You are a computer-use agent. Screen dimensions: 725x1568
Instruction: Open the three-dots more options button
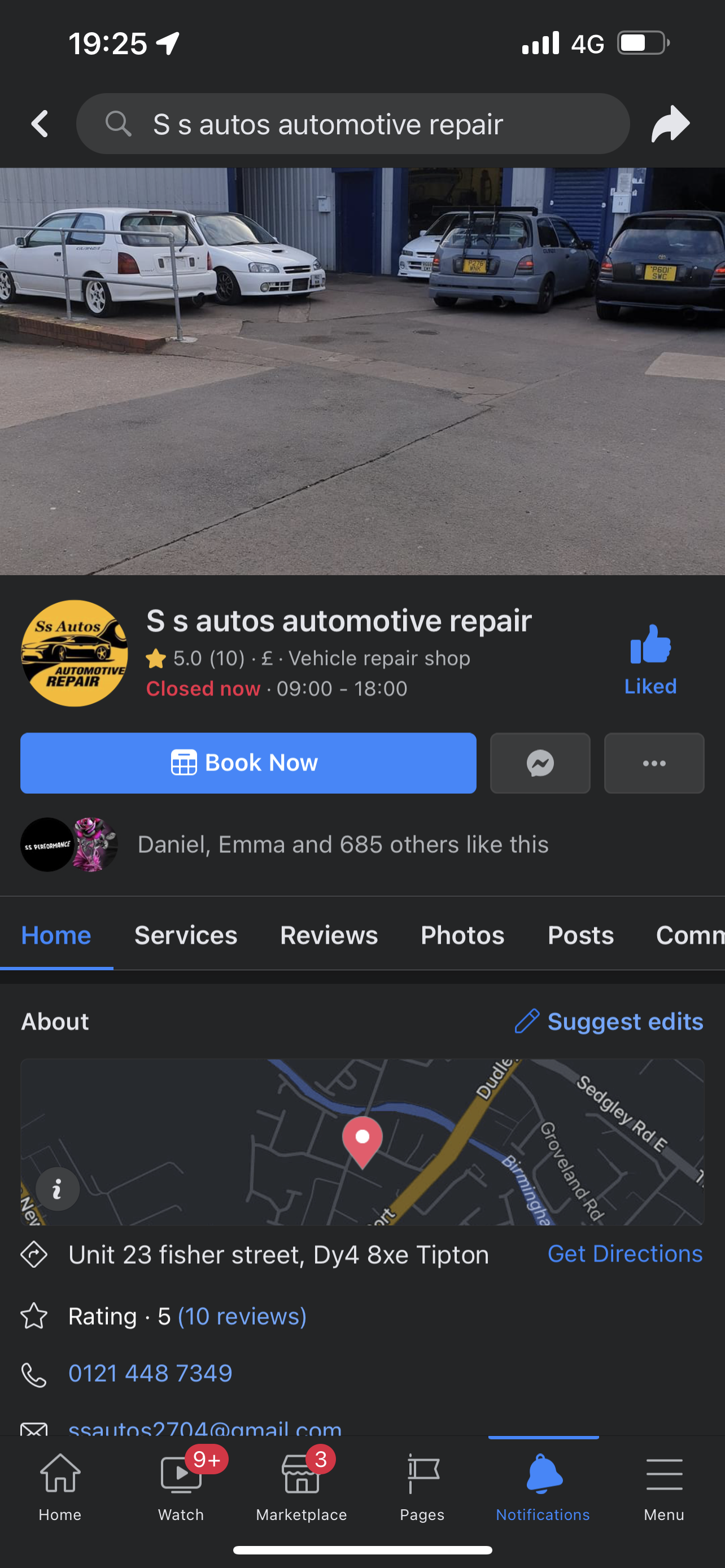[654, 763]
